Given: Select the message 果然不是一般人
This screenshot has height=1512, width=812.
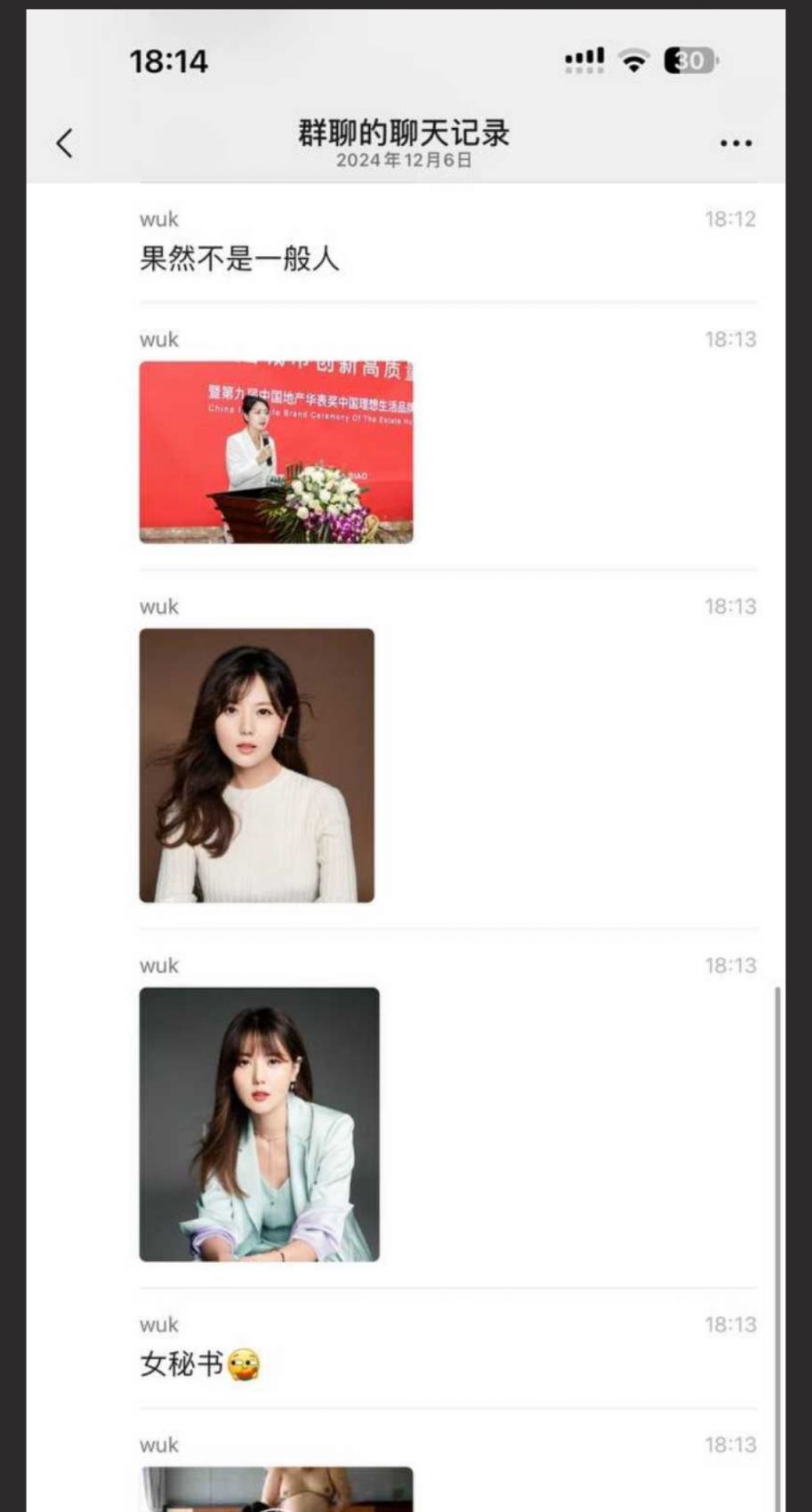Looking at the screenshot, I should [x=238, y=261].
